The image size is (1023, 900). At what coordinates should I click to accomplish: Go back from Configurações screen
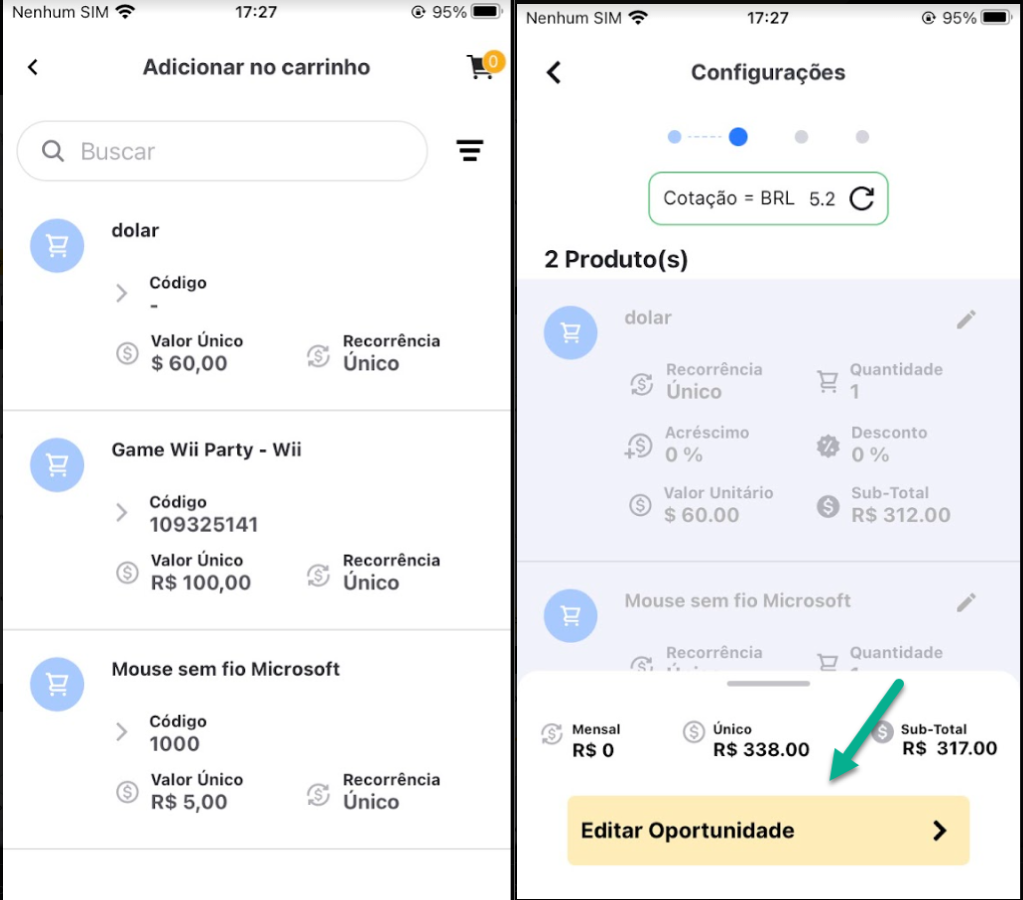coord(554,72)
